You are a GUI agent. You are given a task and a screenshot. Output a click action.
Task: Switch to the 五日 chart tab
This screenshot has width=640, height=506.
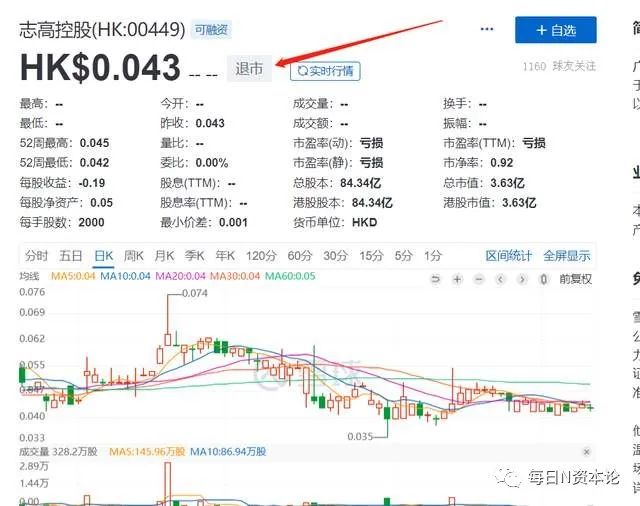(x=71, y=256)
